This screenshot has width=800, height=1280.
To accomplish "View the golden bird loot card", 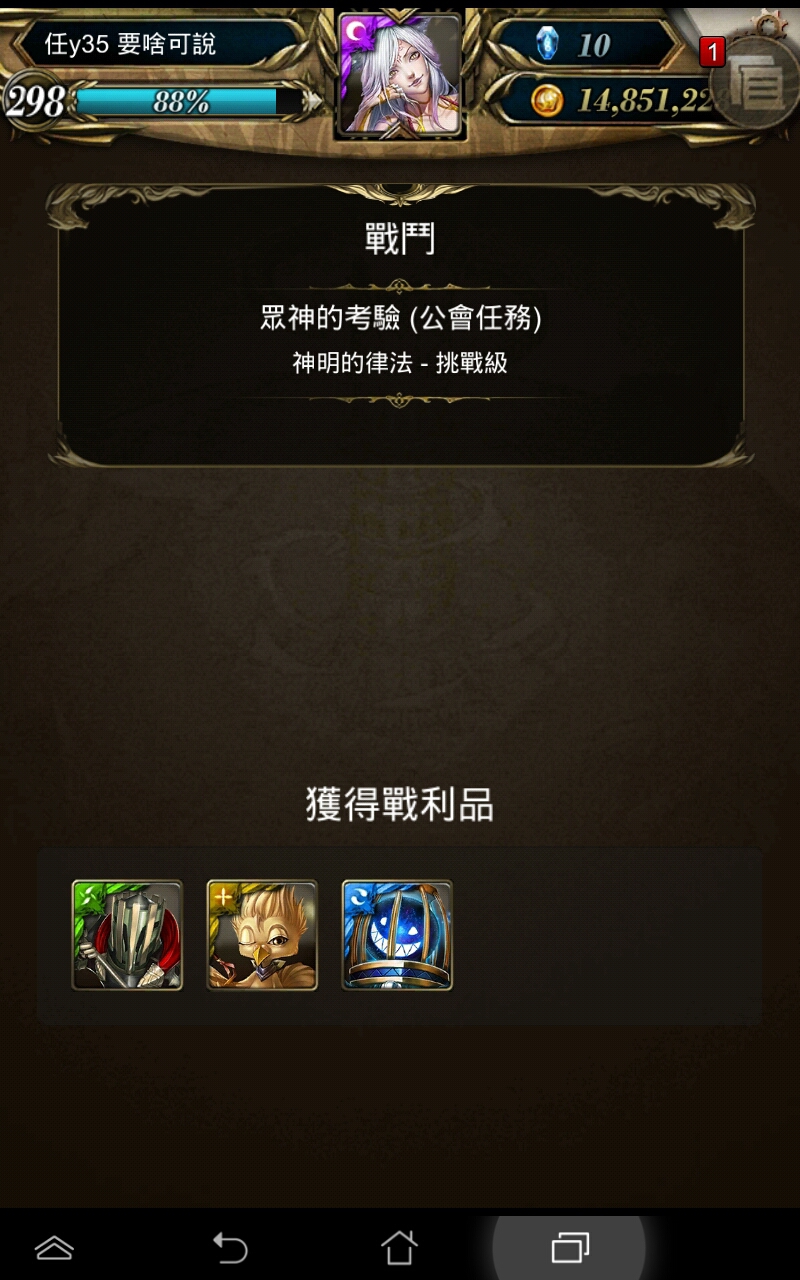I will pyautogui.click(x=262, y=935).
